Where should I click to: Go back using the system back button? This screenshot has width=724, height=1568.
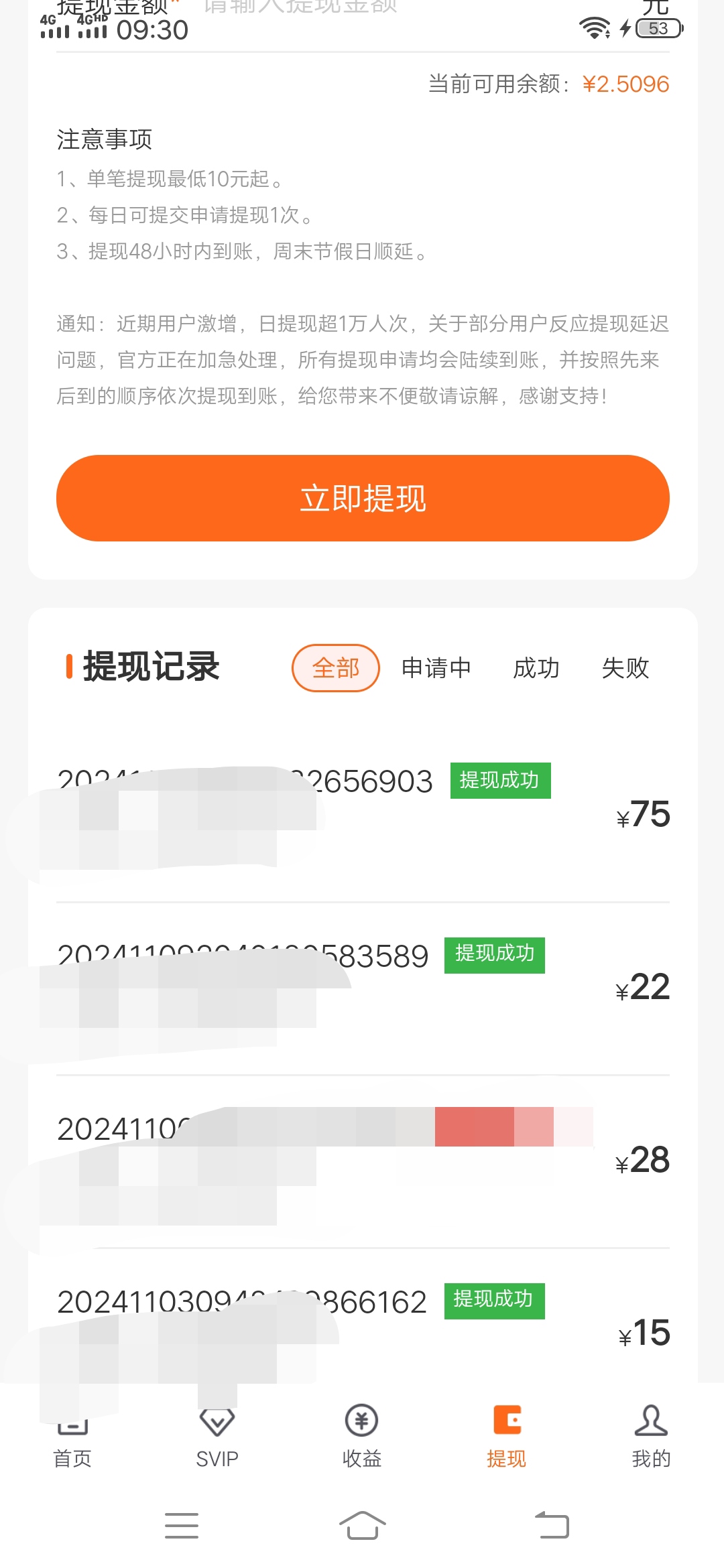(x=552, y=1526)
